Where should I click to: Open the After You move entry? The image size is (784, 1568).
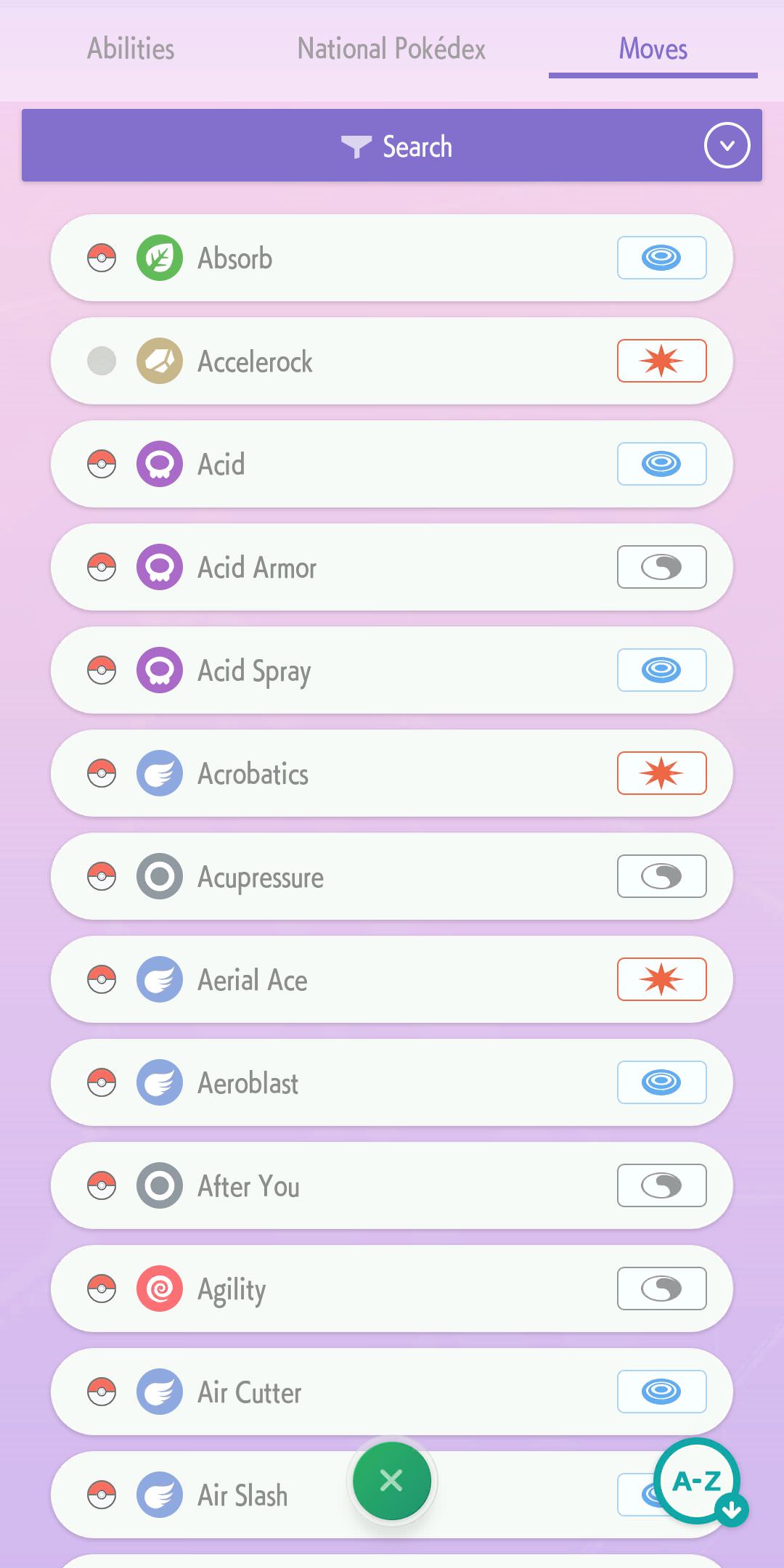point(392,1185)
